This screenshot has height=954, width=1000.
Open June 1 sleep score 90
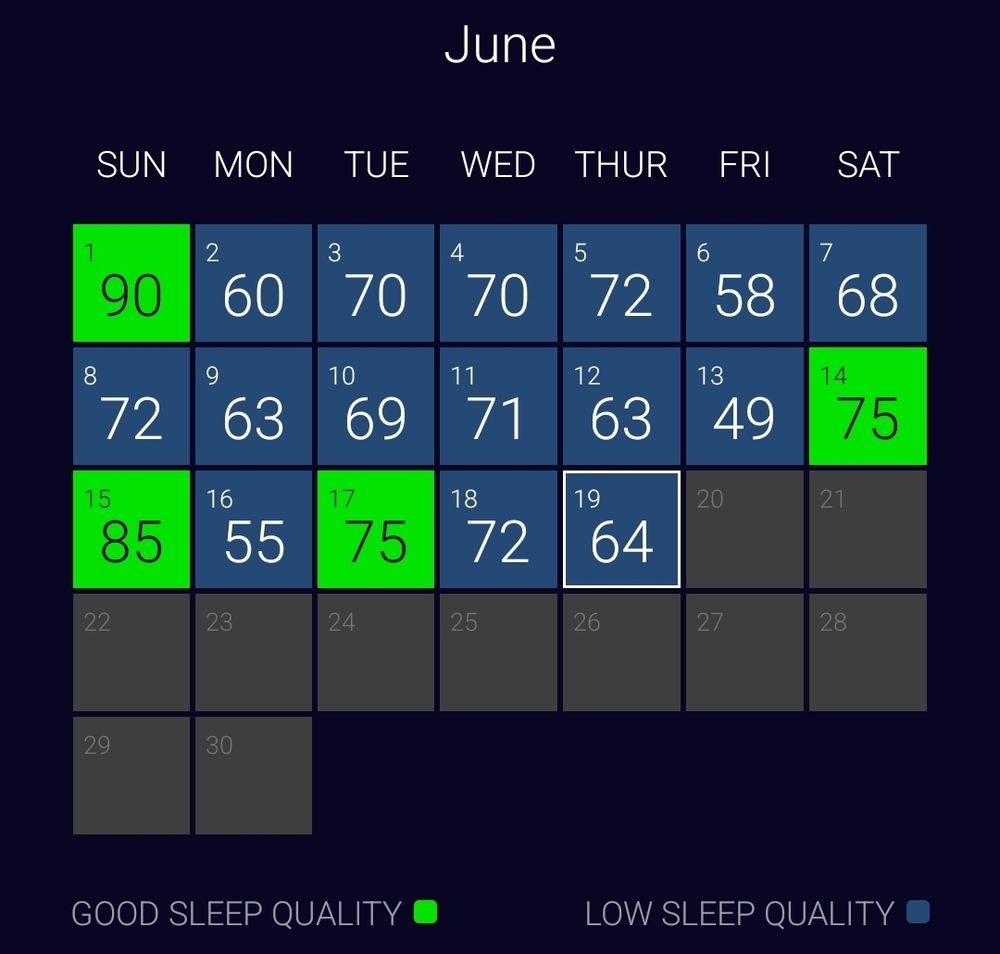(131, 283)
